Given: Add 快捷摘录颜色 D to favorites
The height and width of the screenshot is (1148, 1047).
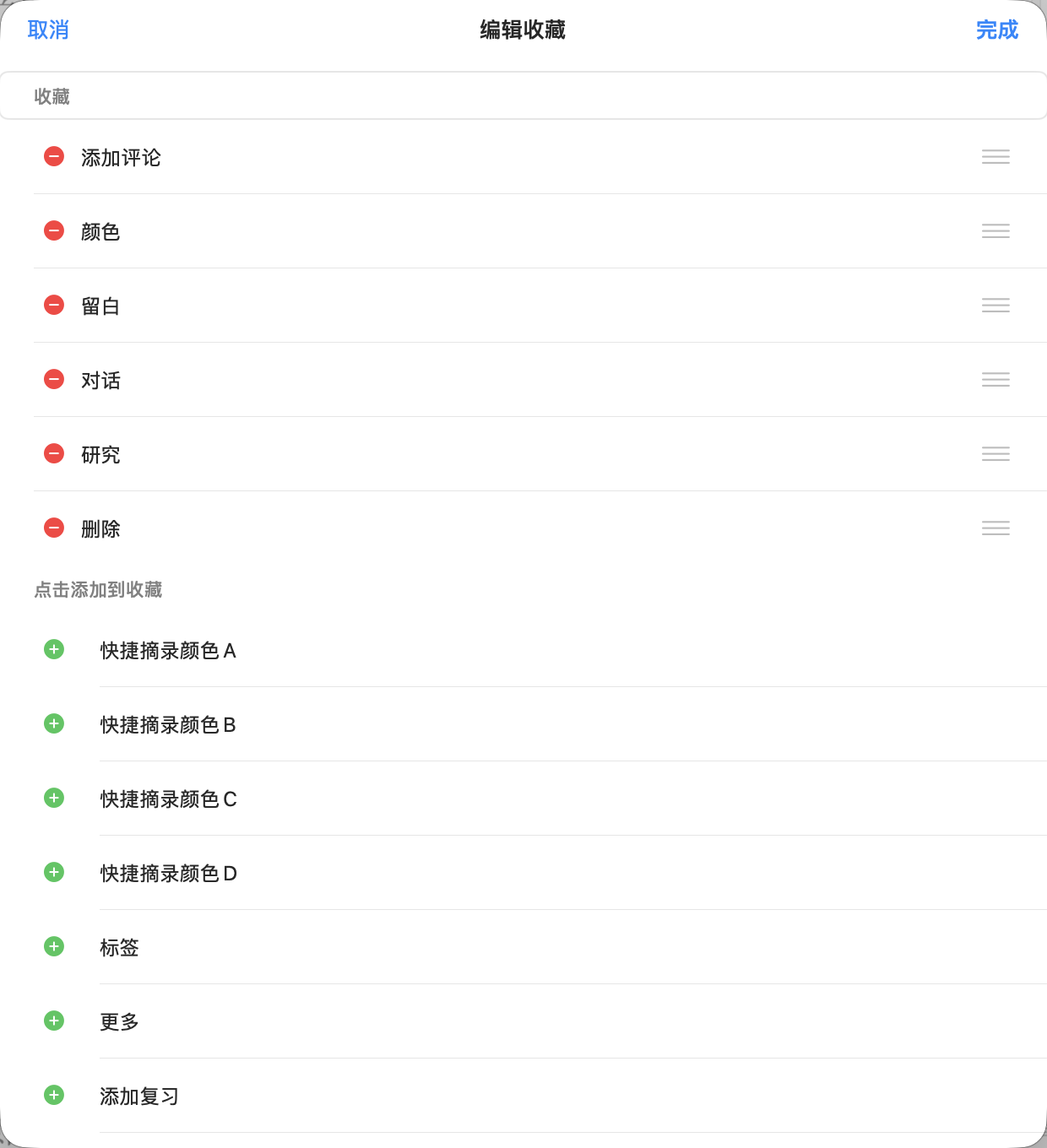Looking at the screenshot, I should (x=54, y=873).
